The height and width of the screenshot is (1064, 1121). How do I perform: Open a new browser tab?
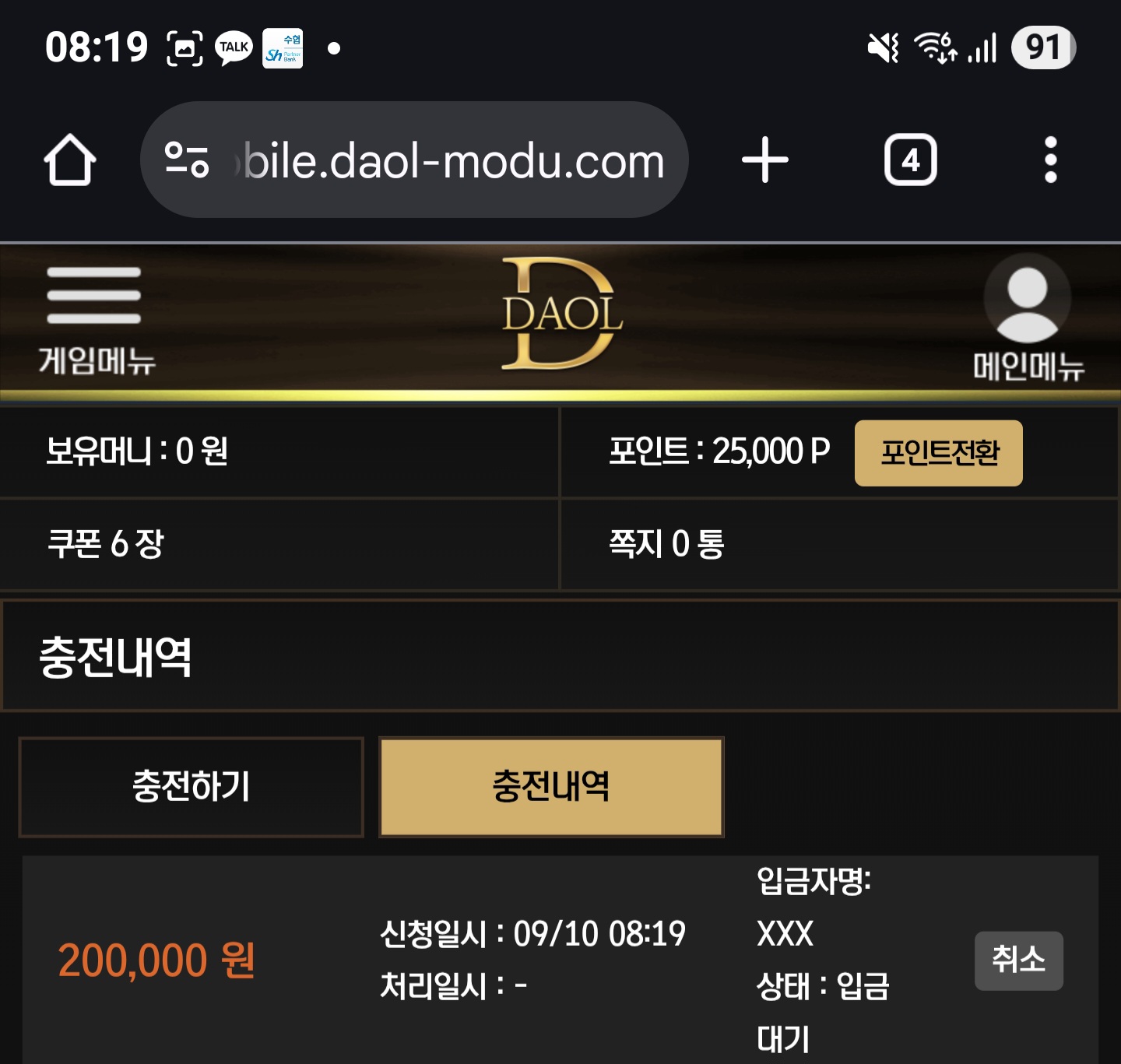click(x=765, y=160)
